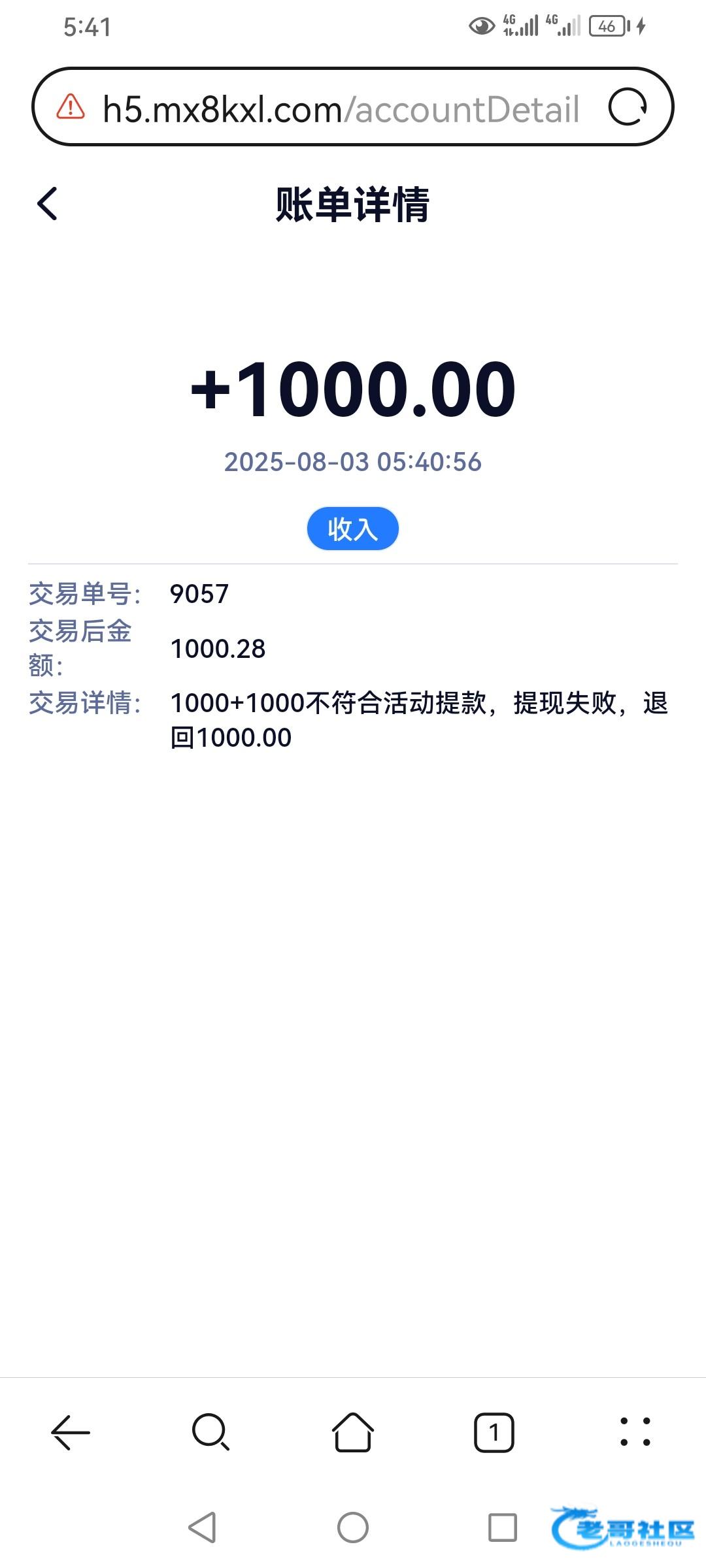
Task: Open the site security warning icon
Action: (x=71, y=107)
